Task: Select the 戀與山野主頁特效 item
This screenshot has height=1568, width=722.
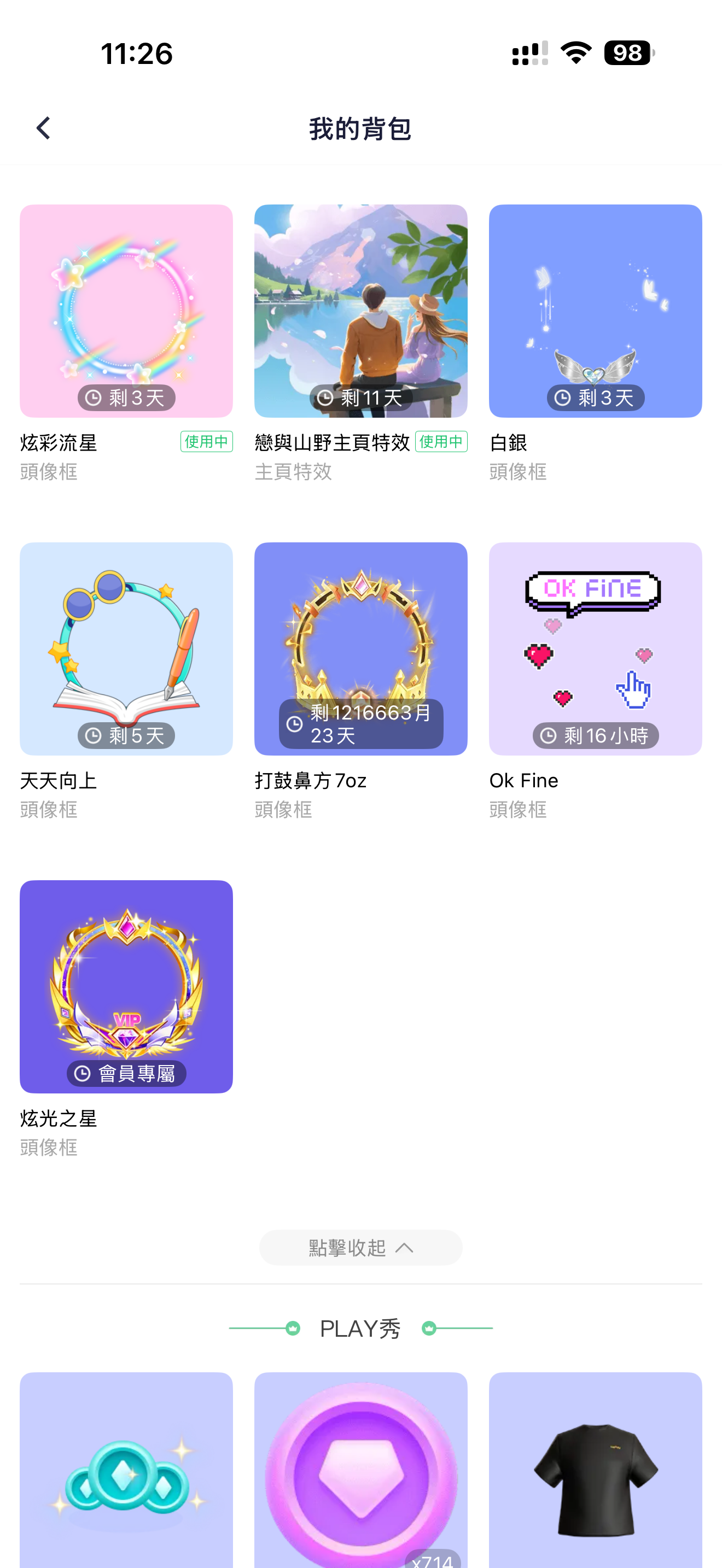Action: pos(360,311)
